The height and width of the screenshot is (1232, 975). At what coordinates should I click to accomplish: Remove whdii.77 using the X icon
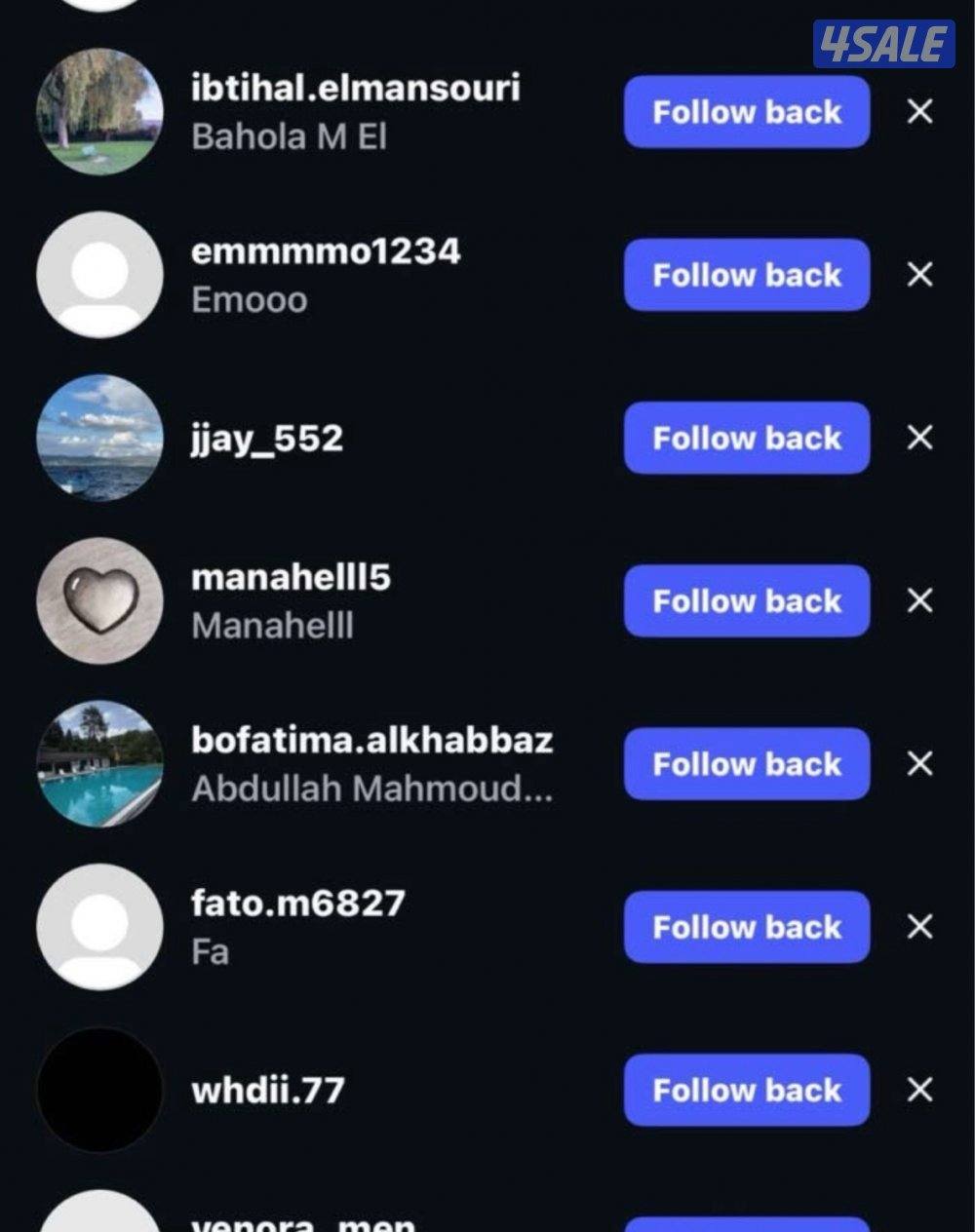tap(917, 1091)
